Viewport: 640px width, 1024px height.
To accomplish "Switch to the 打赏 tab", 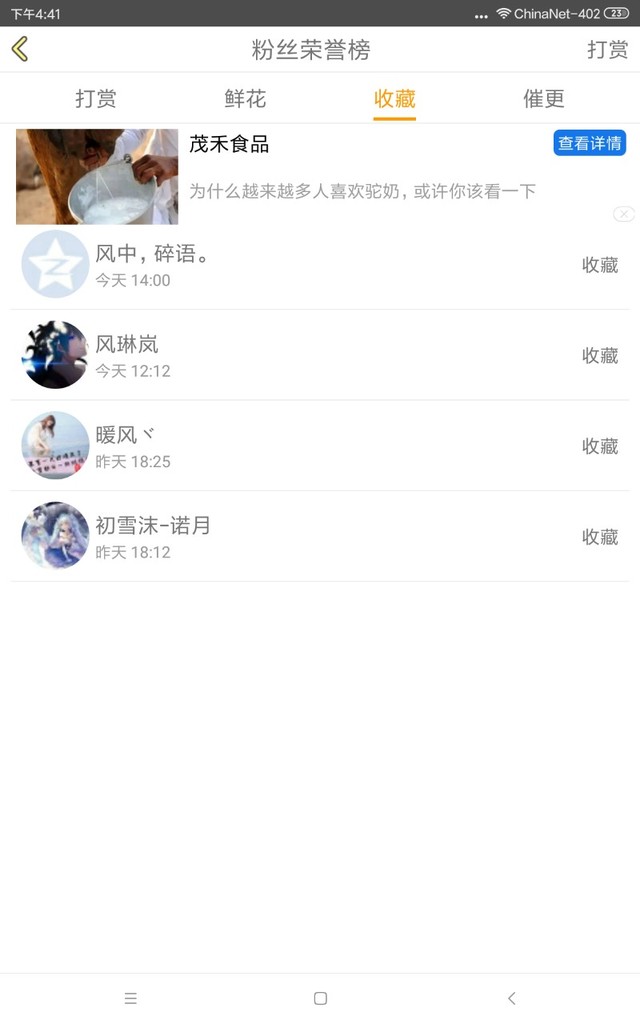I will (x=95, y=99).
